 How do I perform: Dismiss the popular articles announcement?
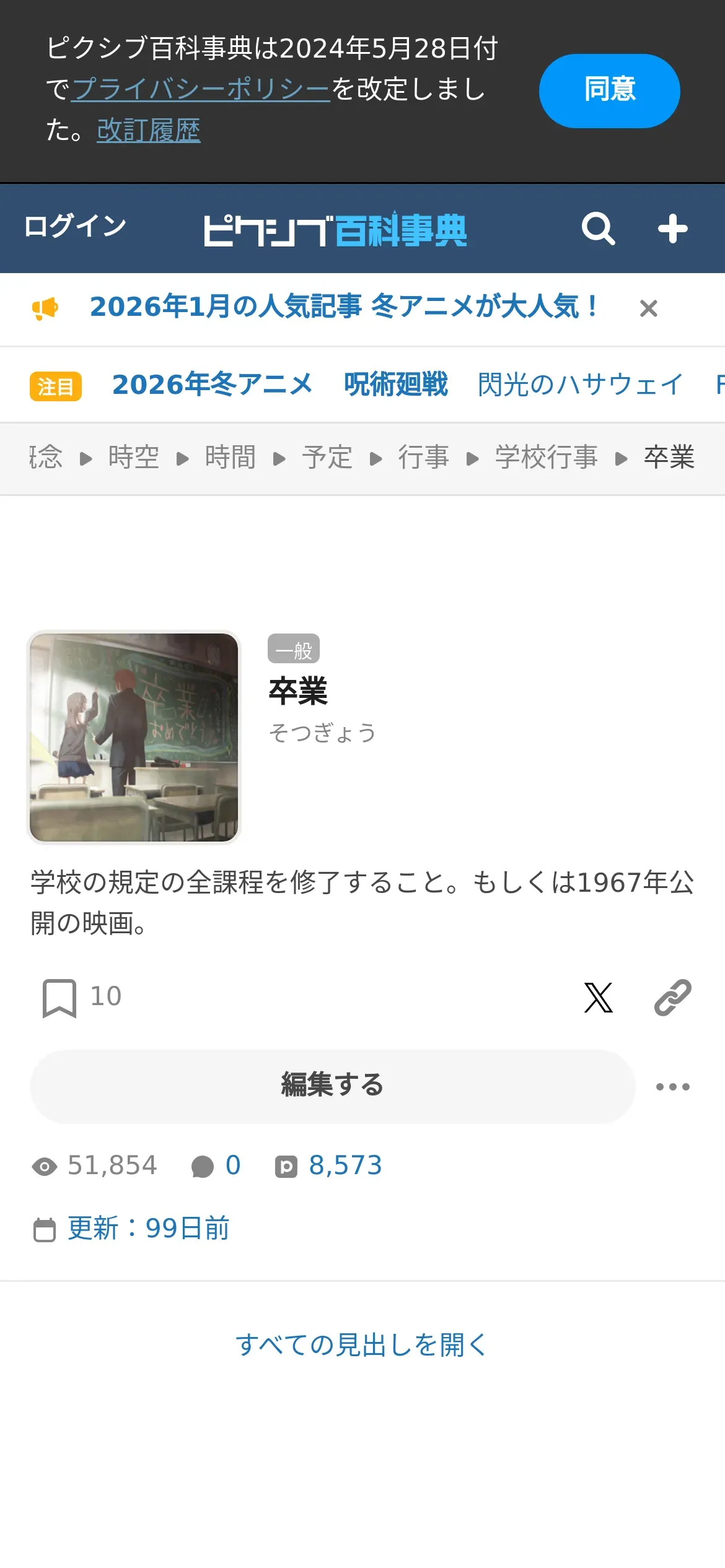tap(648, 308)
